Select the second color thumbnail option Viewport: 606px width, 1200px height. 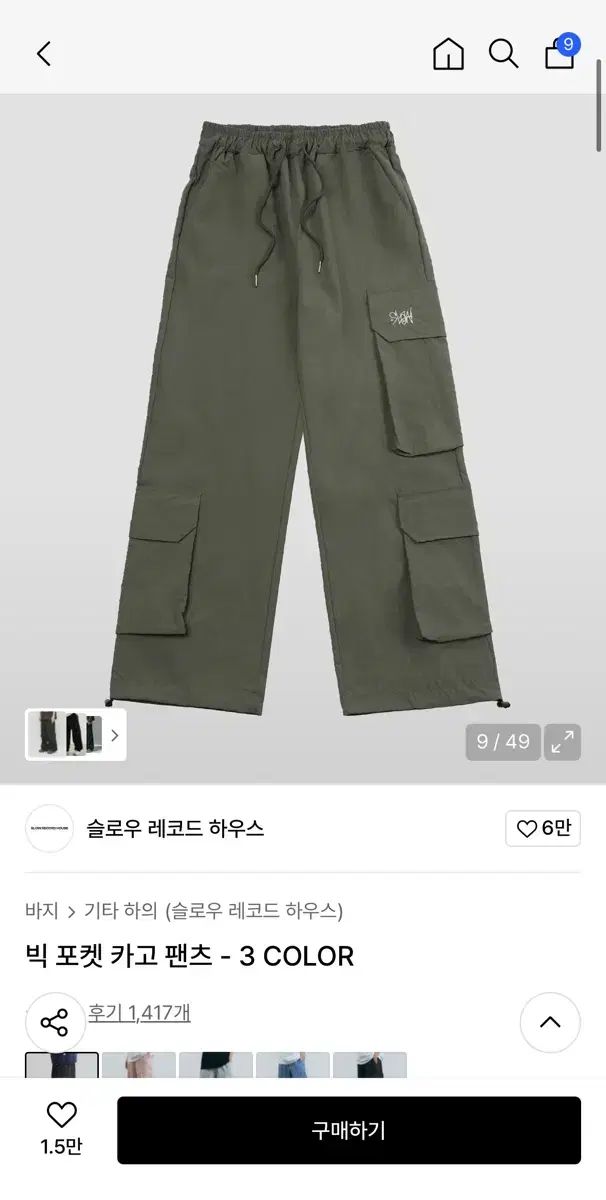point(139,1065)
